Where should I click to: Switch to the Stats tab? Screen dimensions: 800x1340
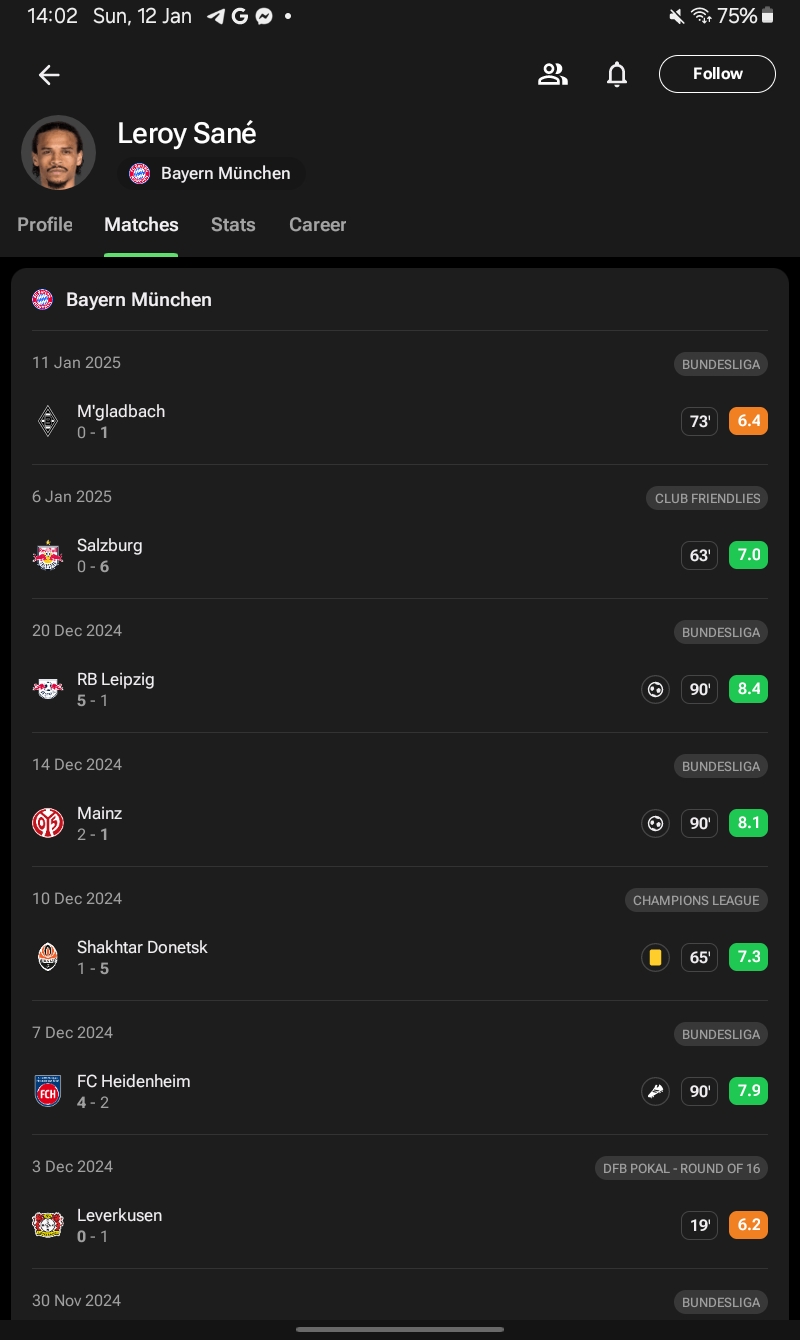(233, 225)
